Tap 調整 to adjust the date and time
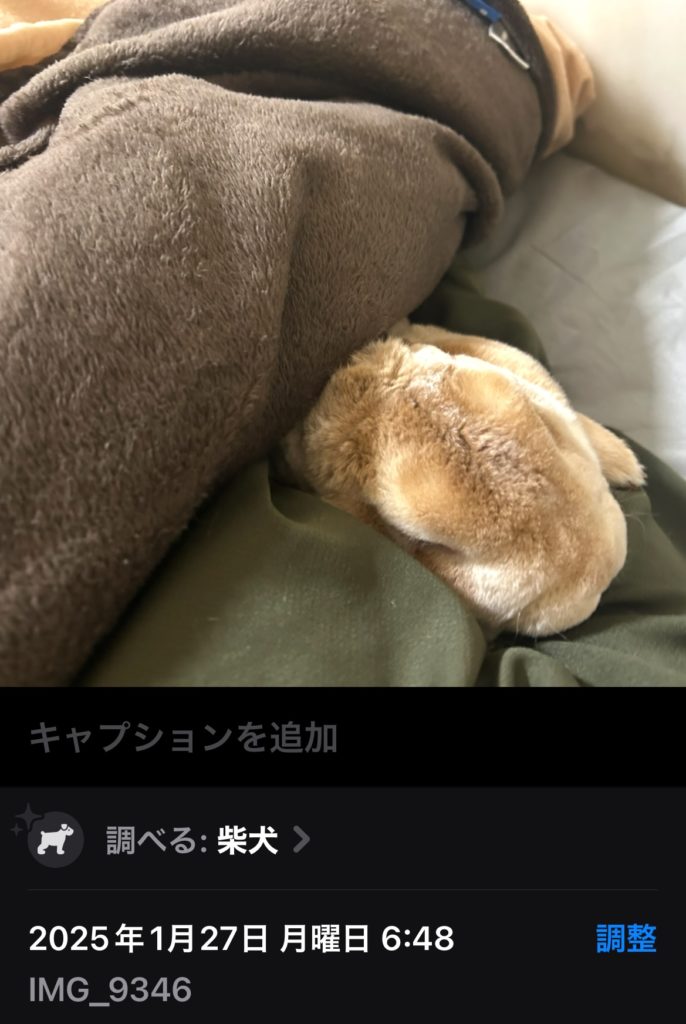 click(x=626, y=938)
